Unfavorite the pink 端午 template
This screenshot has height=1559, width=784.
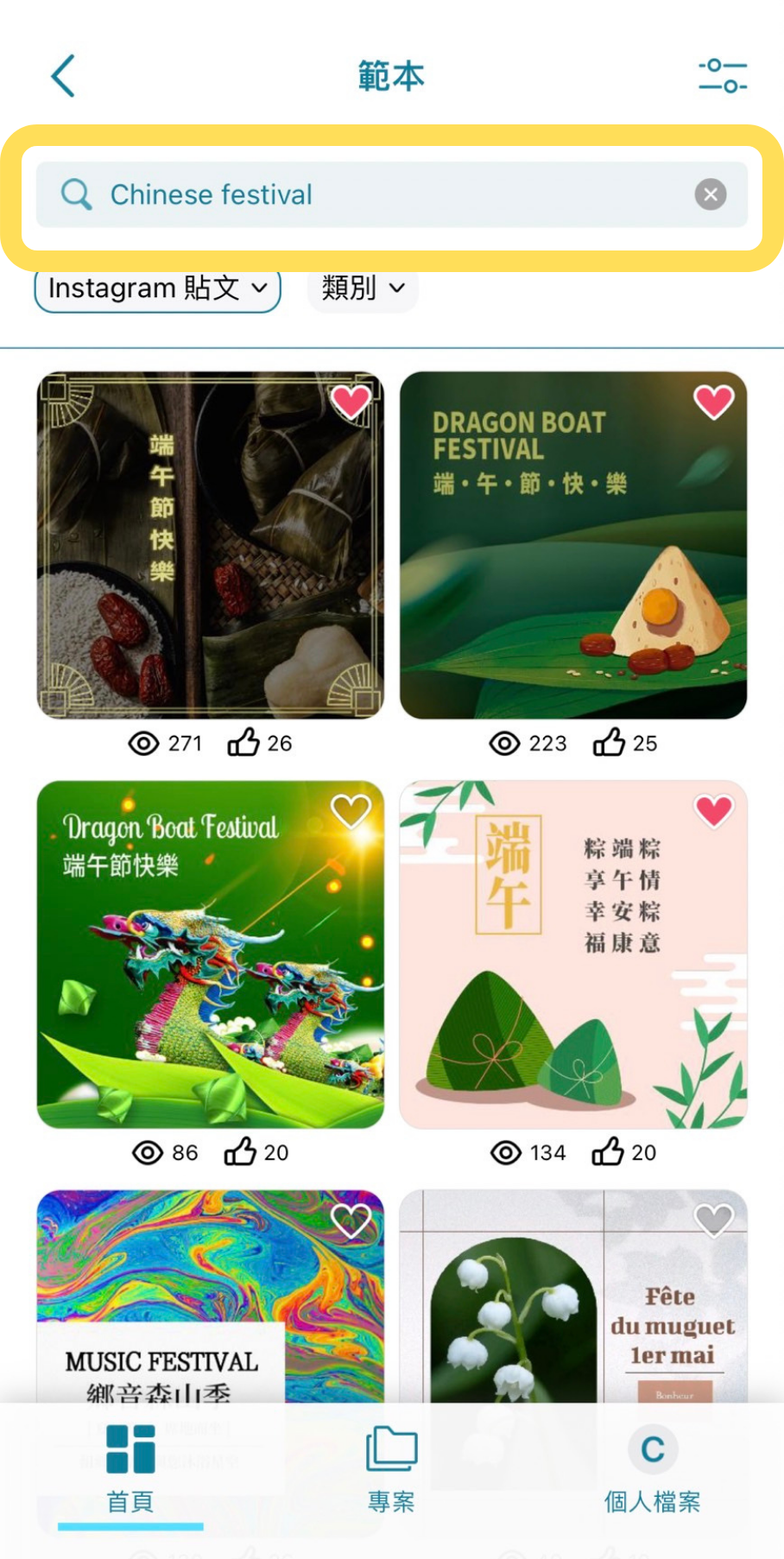tap(713, 811)
